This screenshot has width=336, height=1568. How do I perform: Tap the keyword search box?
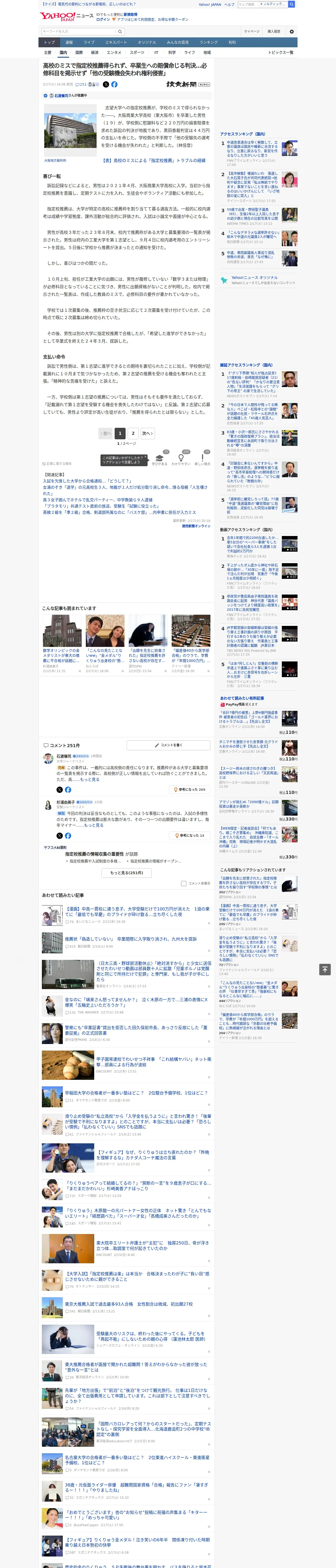79,32
